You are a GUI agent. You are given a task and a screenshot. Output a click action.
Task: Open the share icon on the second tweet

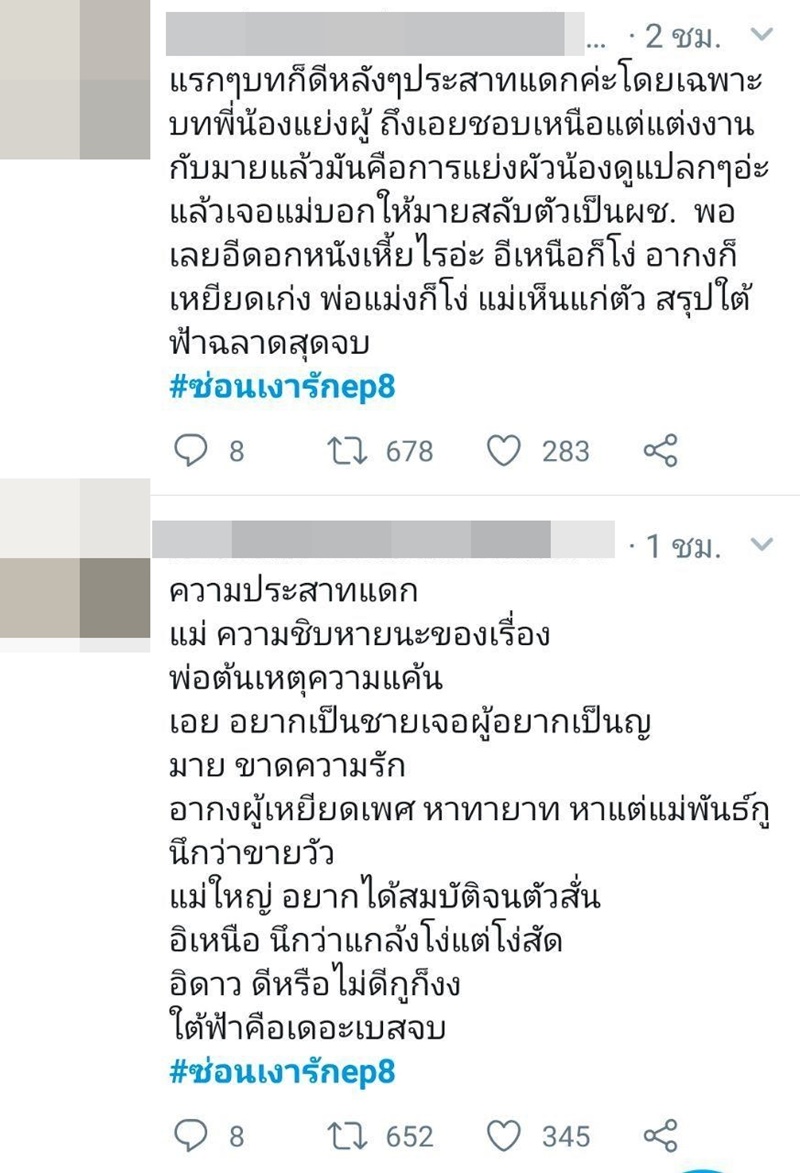662,1135
